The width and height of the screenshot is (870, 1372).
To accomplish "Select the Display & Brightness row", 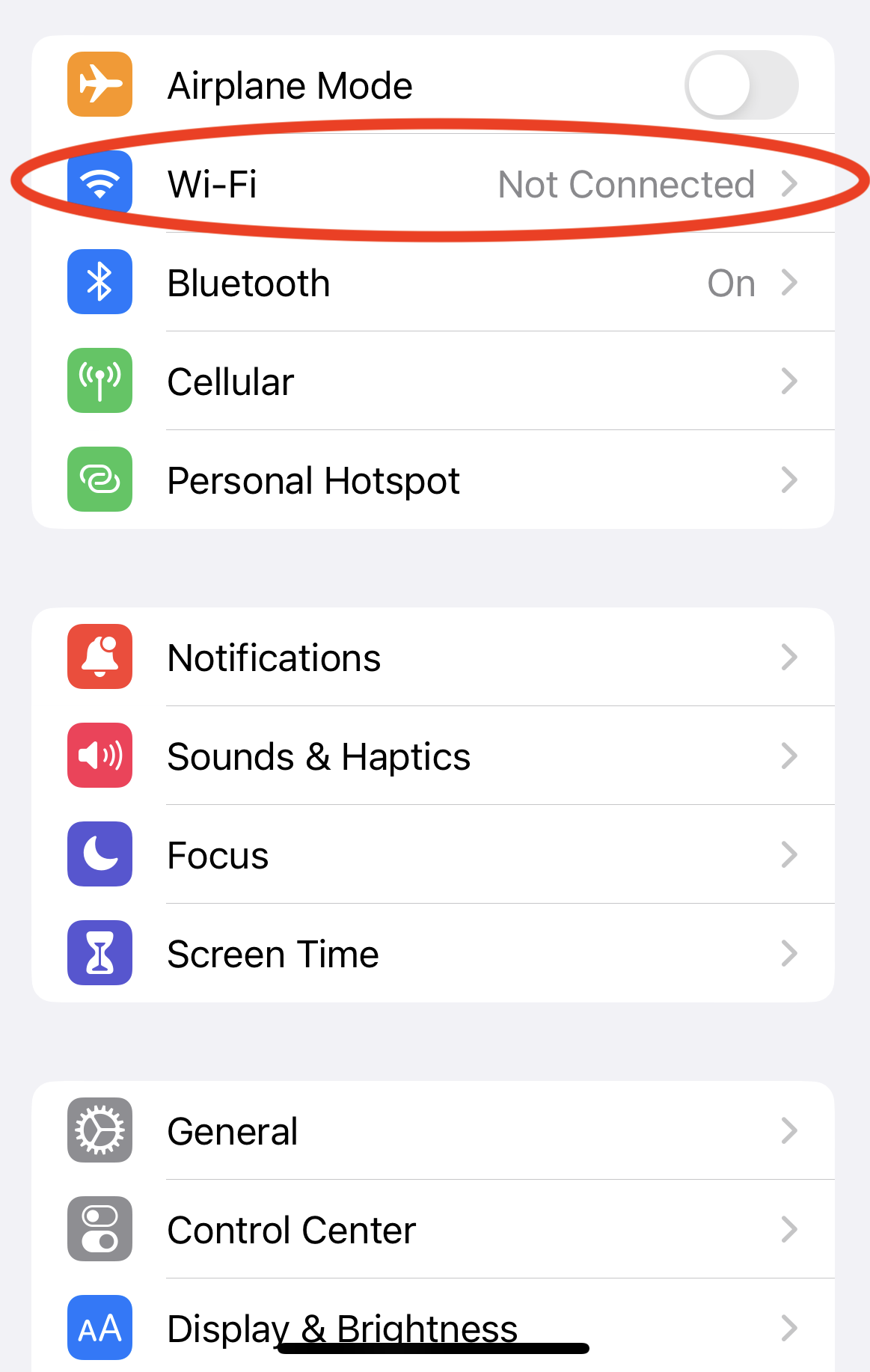I will 449,1329.
